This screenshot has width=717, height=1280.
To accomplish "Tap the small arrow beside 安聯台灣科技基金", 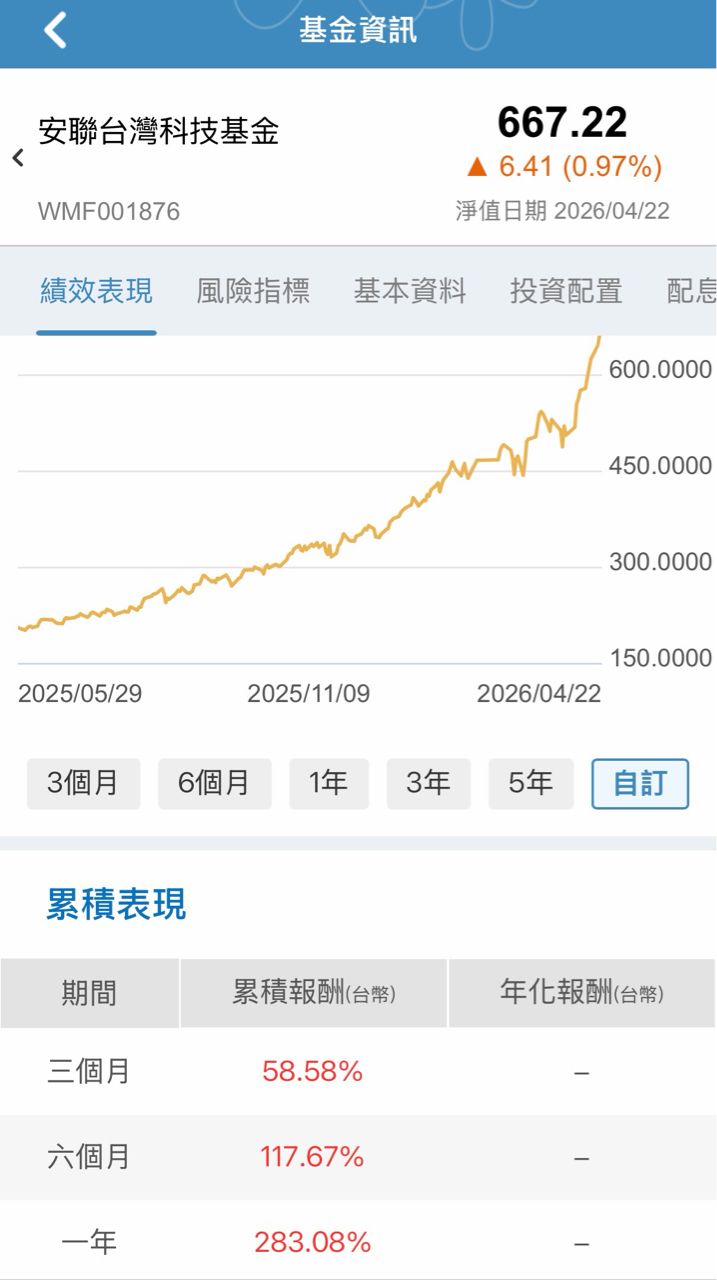I will pos(18,158).
